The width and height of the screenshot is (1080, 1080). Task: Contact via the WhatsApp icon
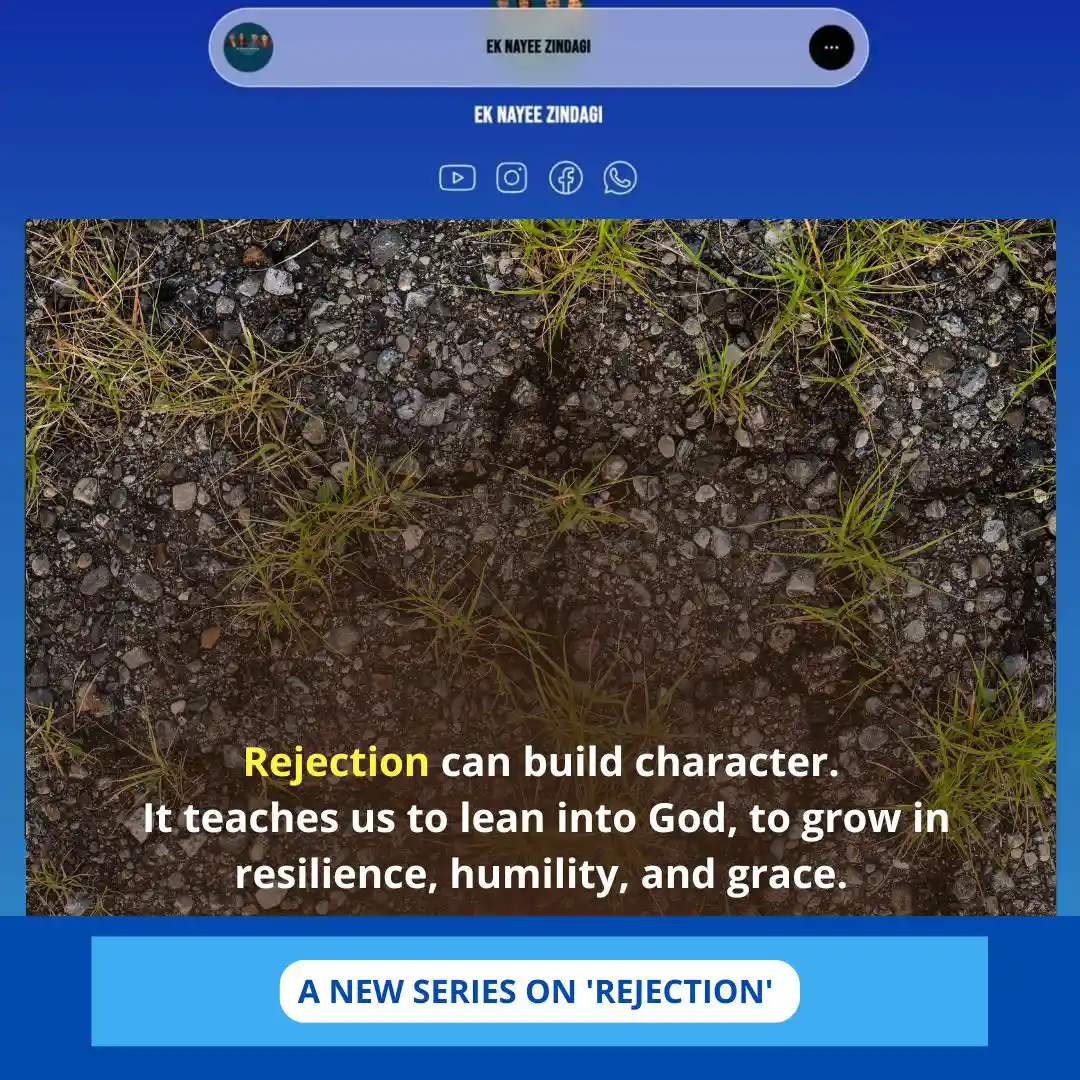pyautogui.click(x=620, y=178)
